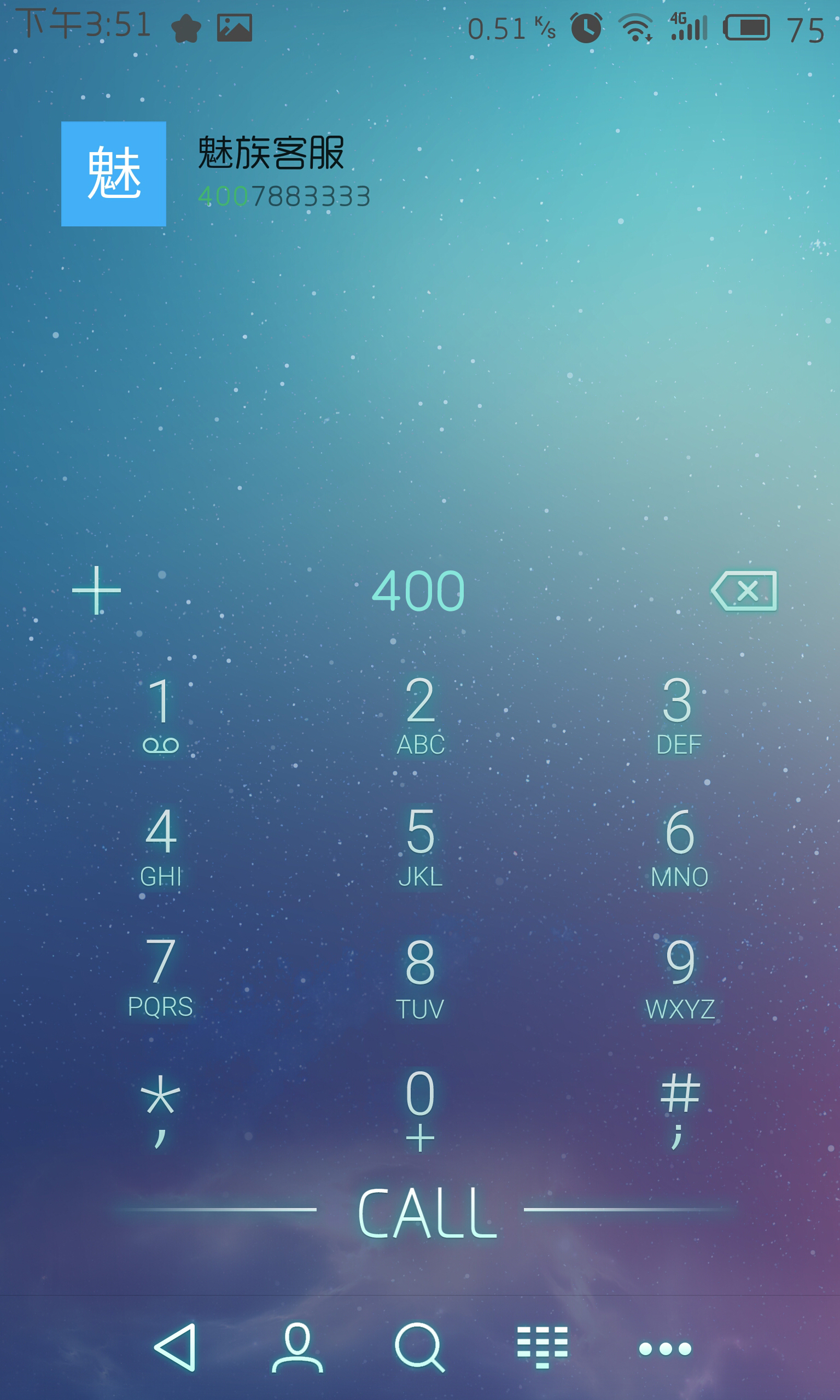
Task: Tap the plus icon beside the number
Action: (x=96, y=590)
